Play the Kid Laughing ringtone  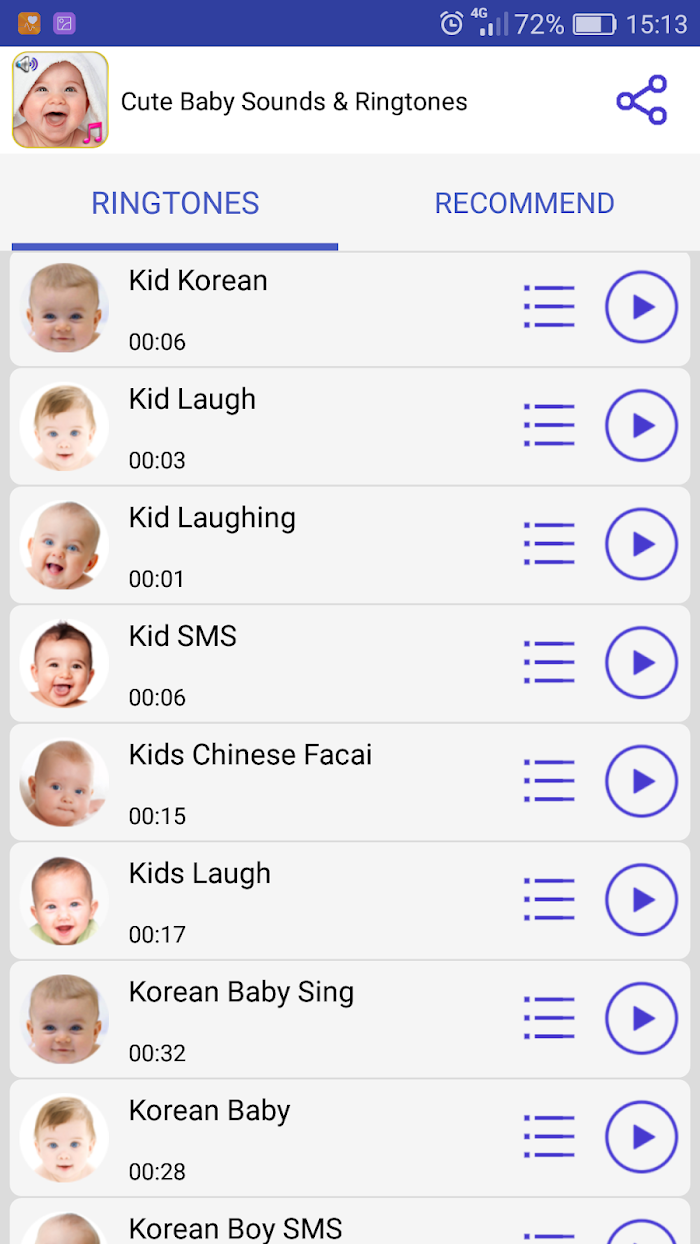[642, 544]
